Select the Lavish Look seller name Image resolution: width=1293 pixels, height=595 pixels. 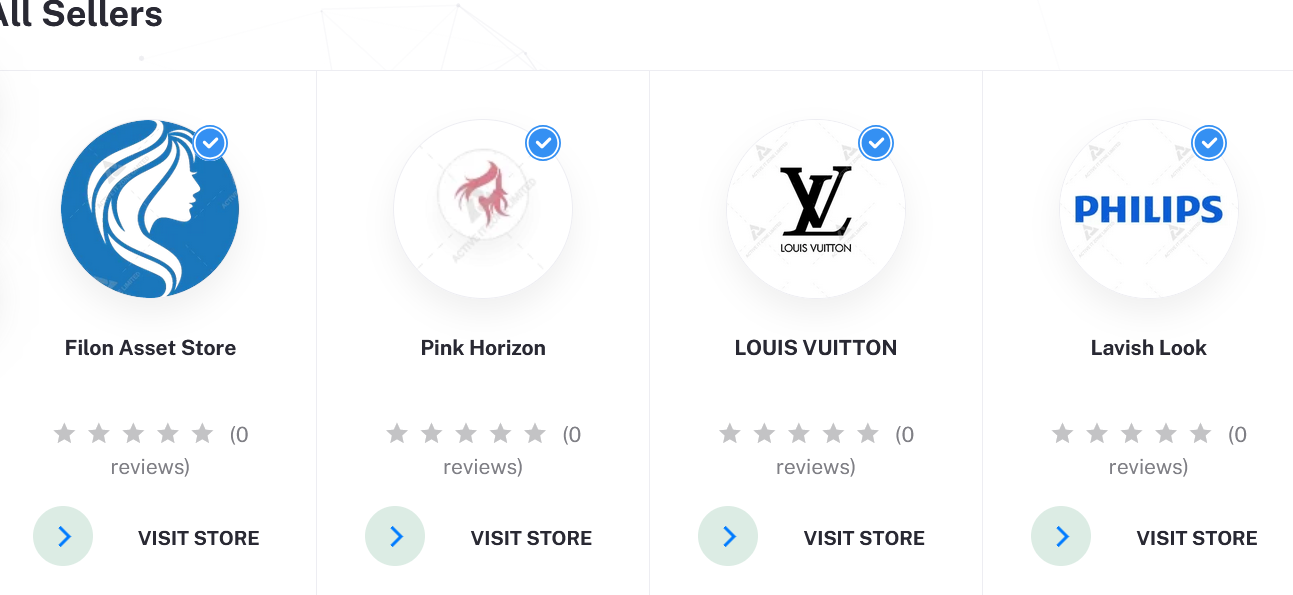pos(1148,348)
